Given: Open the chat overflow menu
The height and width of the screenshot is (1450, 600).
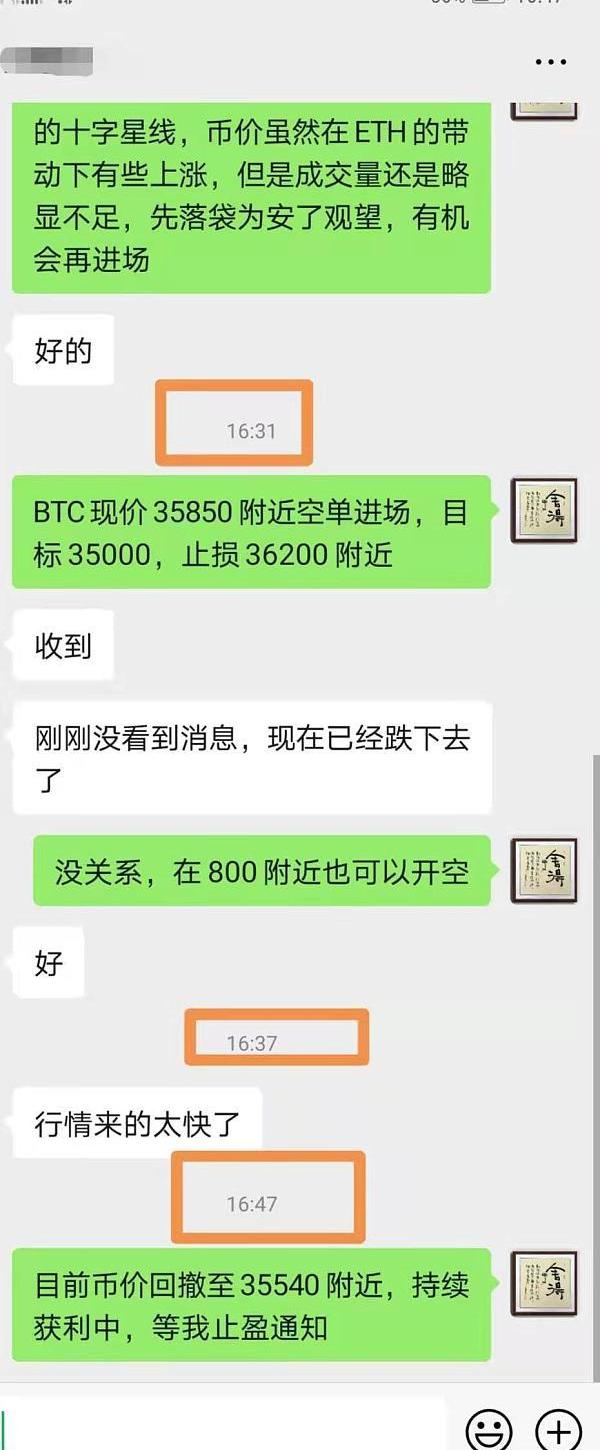Looking at the screenshot, I should 550,62.
